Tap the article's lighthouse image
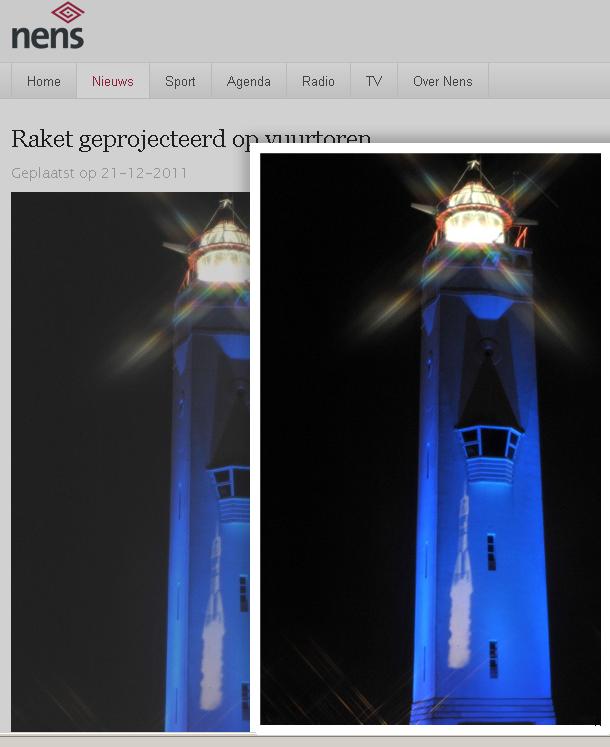610x747 pixels. coord(130,460)
